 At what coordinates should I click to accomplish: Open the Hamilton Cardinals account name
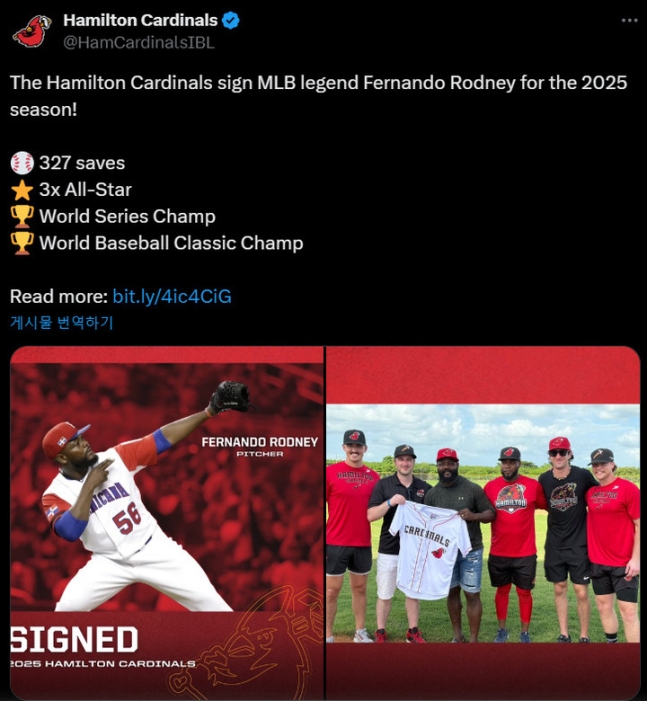[x=140, y=20]
